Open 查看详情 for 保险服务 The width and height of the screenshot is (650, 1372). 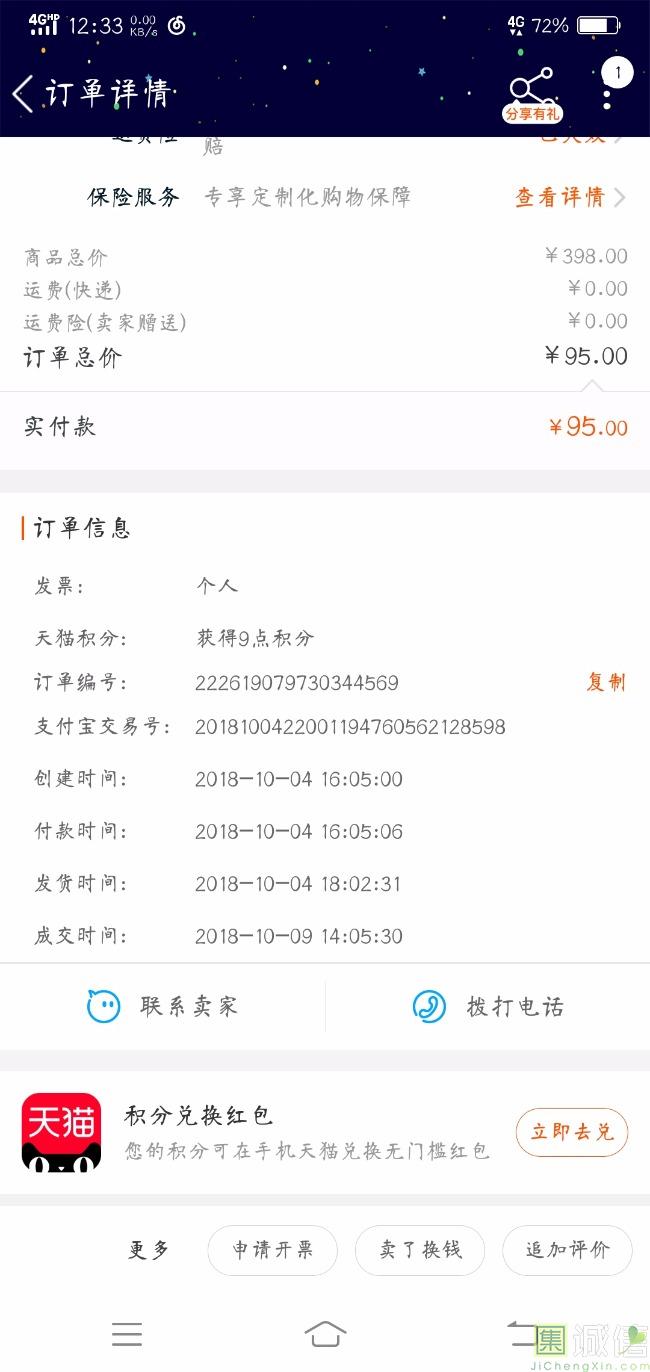(x=570, y=197)
